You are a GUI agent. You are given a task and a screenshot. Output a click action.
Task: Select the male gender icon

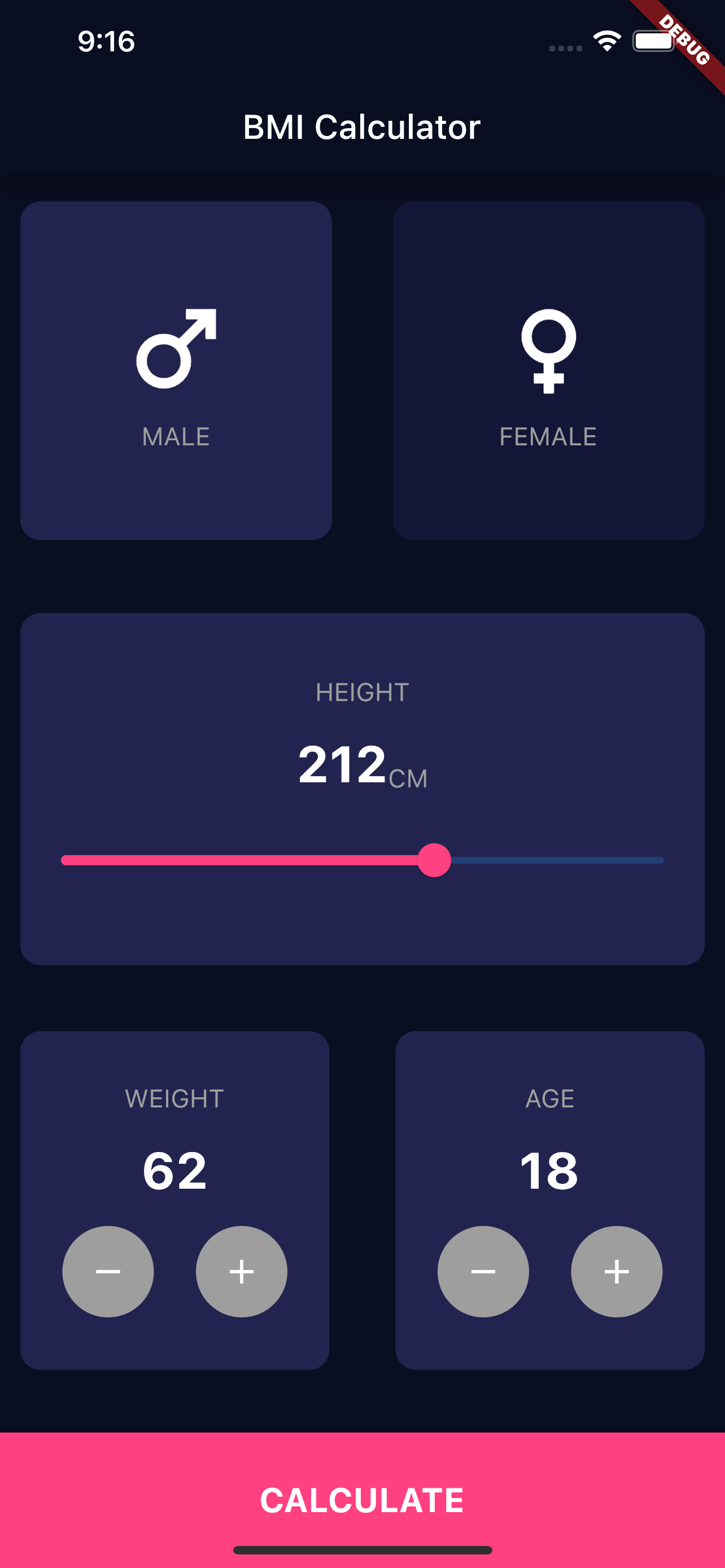tap(177, 347)
